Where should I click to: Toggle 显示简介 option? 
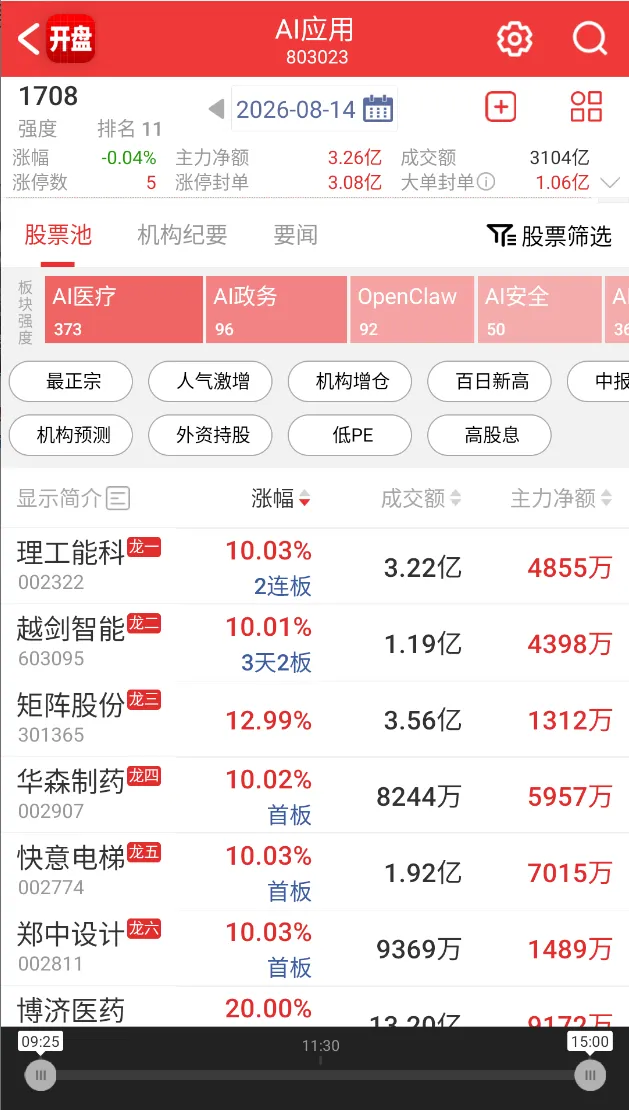(73, 498)
